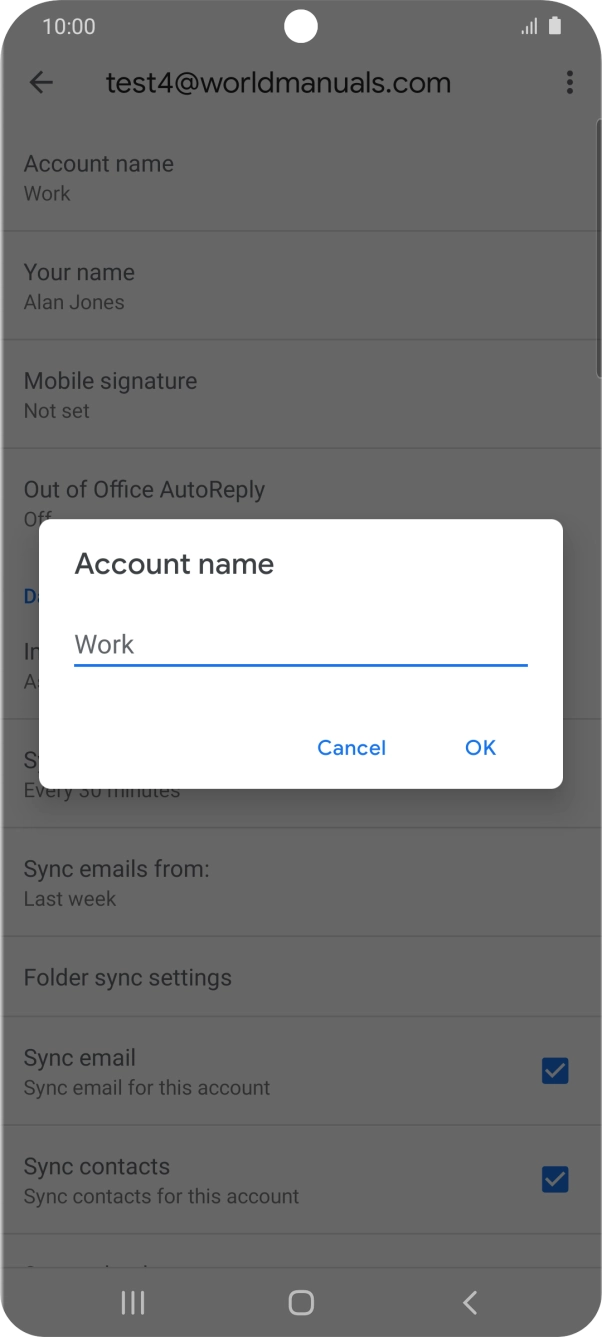Tap the Account name text field

(x=300, y=645)
